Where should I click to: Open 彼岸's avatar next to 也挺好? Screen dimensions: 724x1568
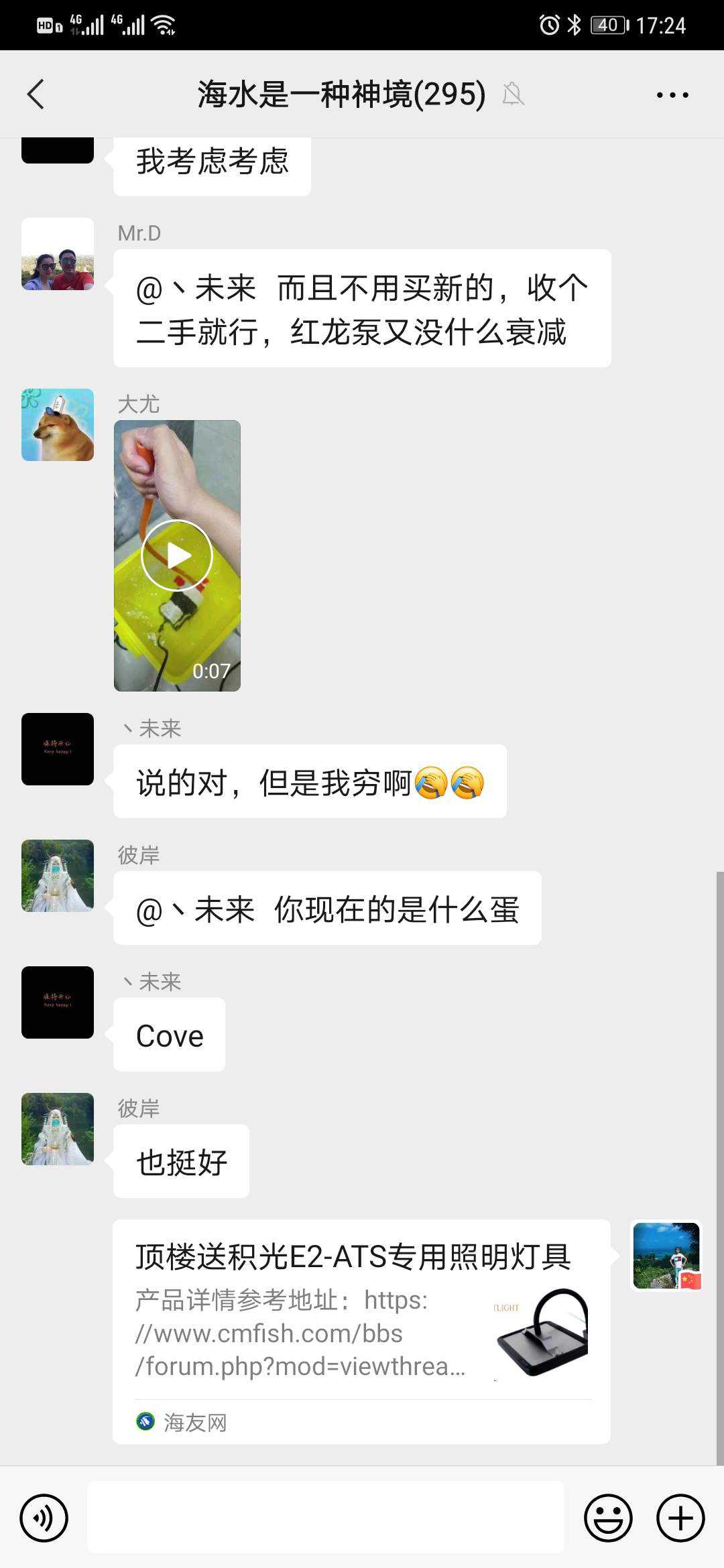pos(58,1129)
